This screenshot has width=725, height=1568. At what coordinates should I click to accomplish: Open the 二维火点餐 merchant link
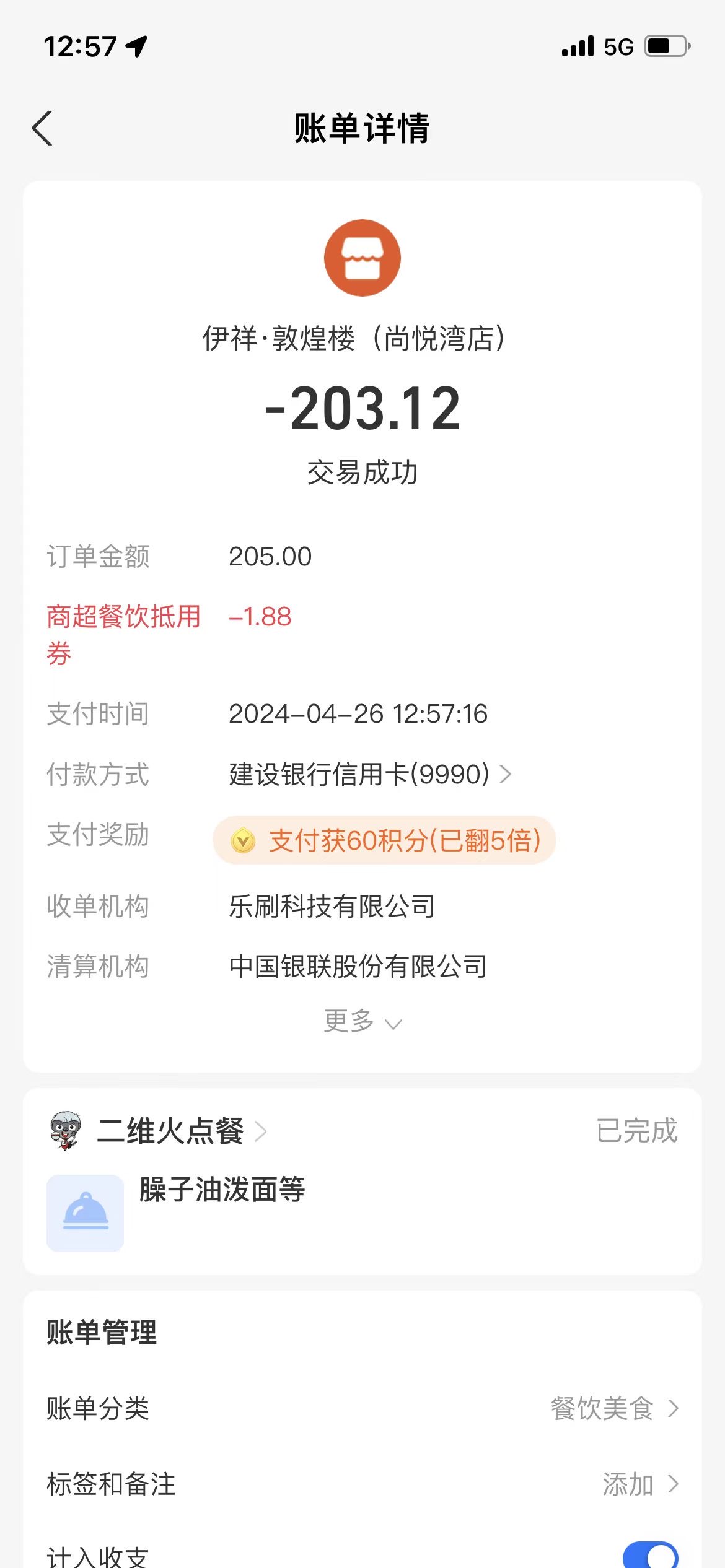(182, 1131)
